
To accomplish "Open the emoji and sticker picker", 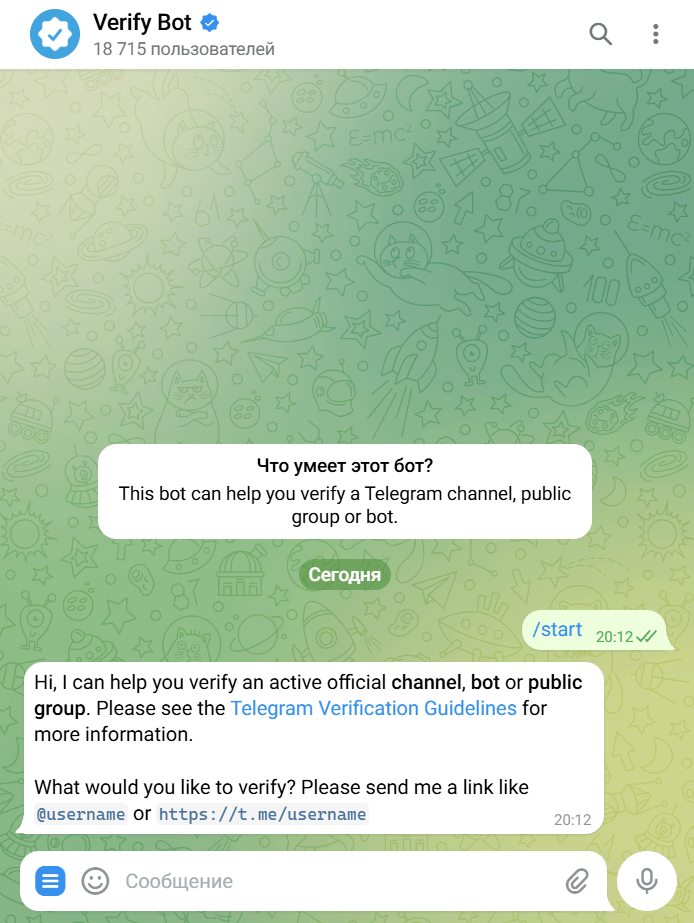I will 95,881.
